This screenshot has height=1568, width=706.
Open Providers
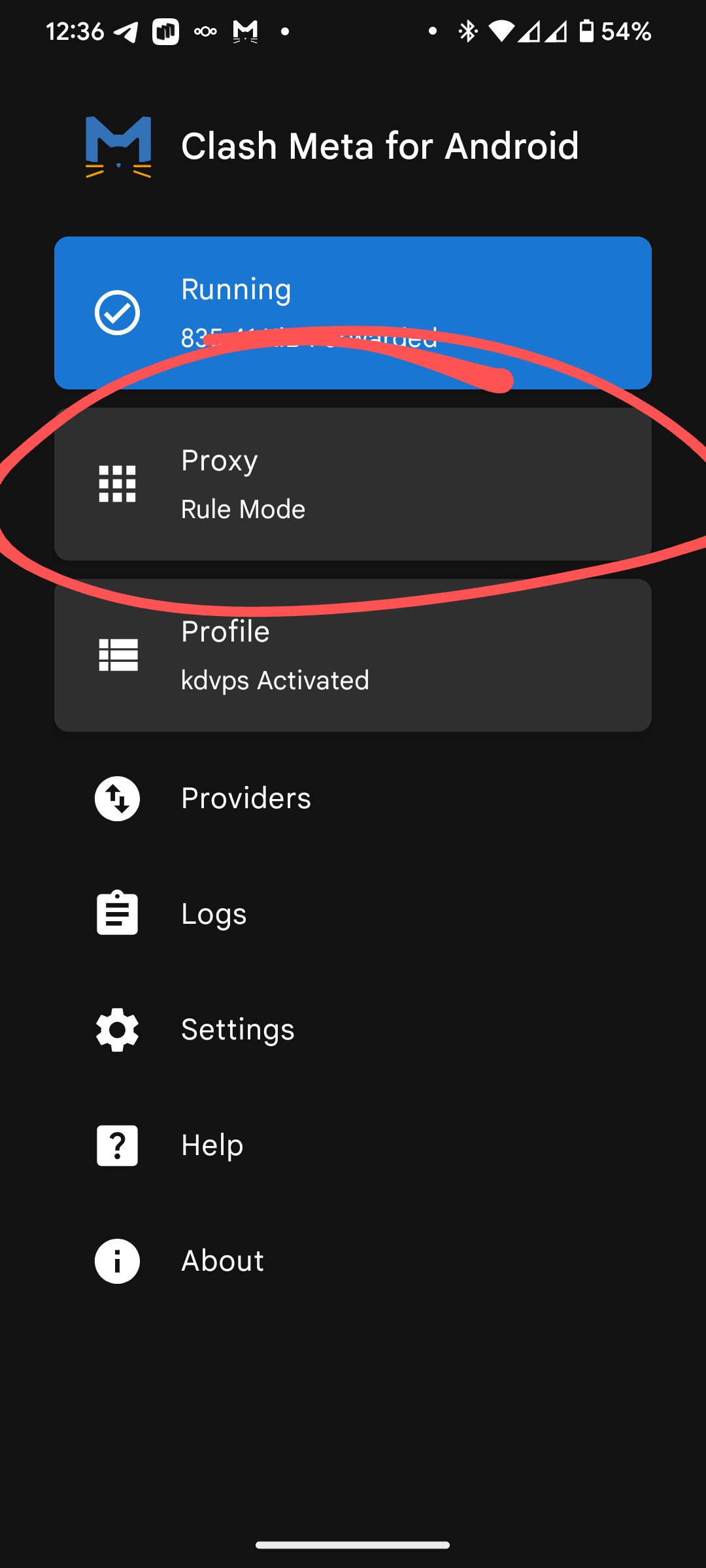pos(246,798)
